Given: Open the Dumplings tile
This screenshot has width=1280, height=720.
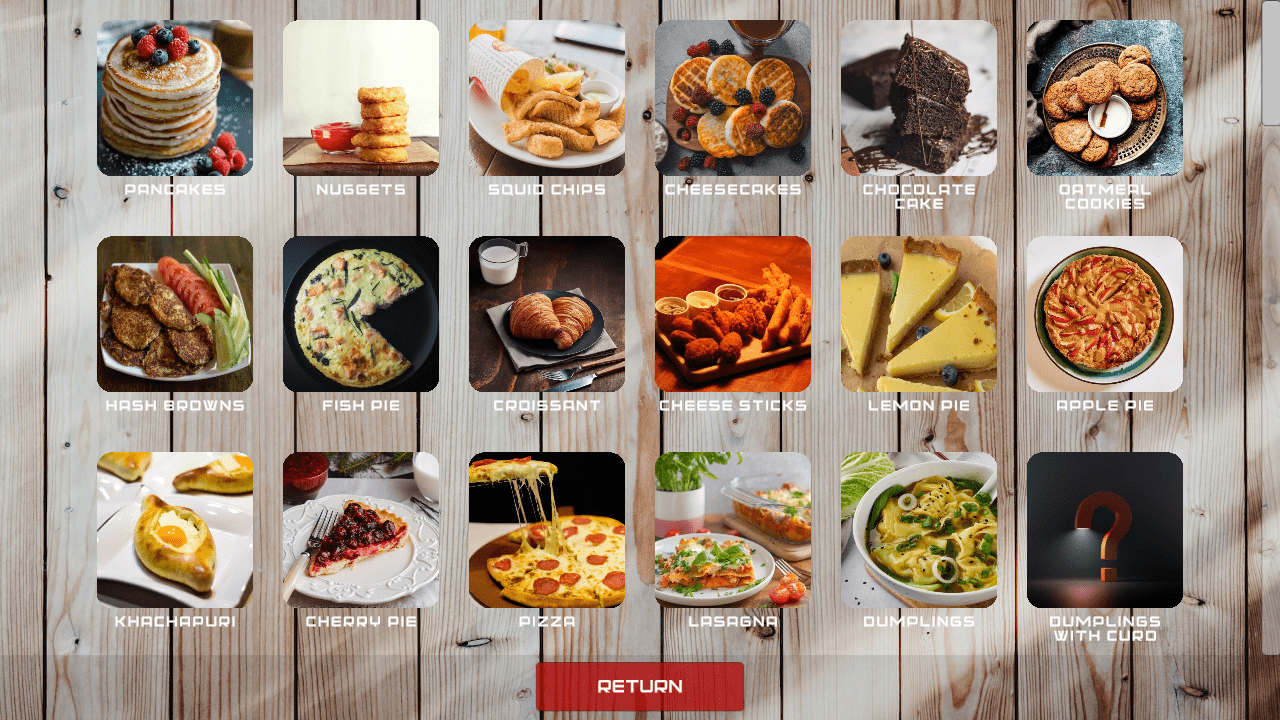Looking at the screenshot, I should [x=919, y=530].
